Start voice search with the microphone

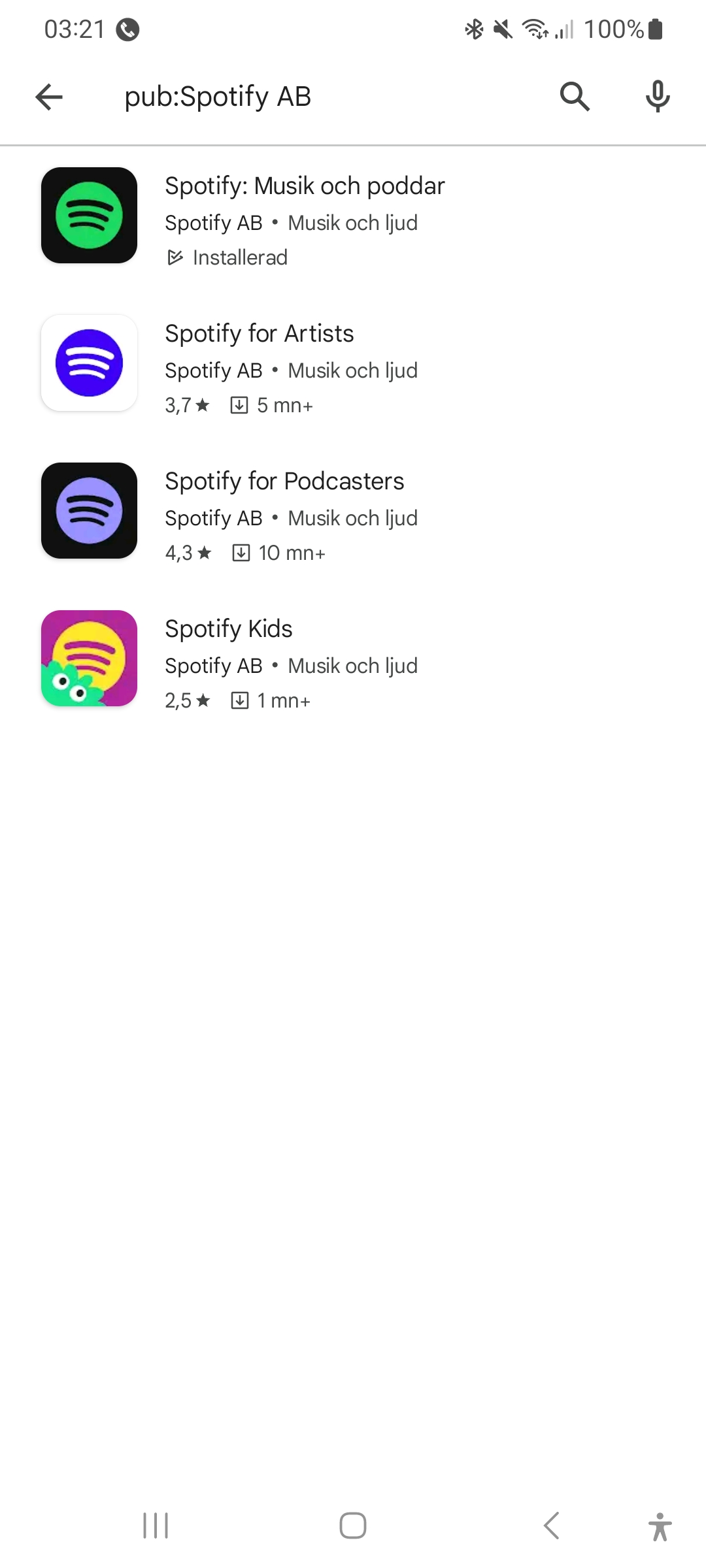click(x=658, y=97)
